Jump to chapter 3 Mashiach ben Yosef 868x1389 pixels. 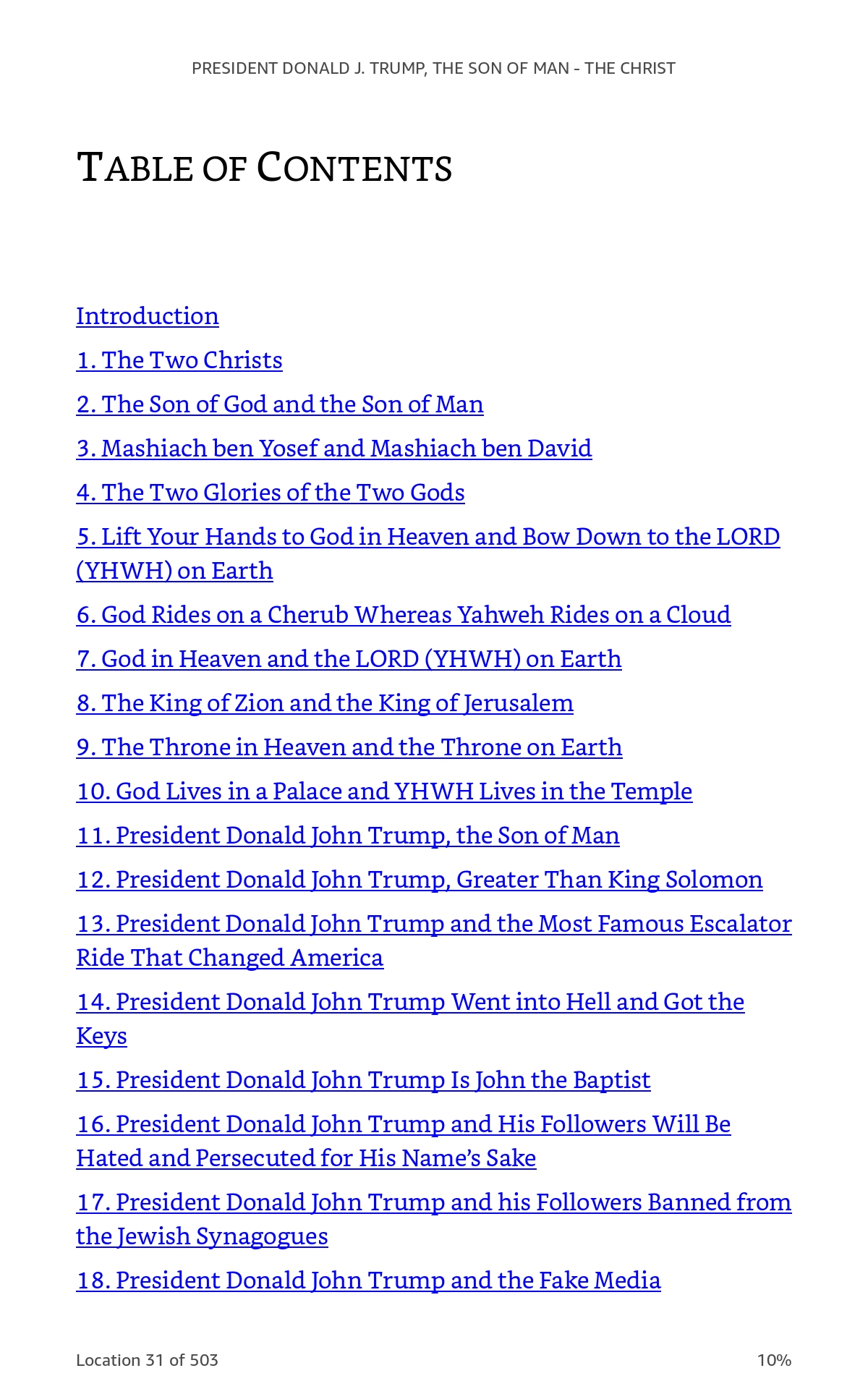[334, 449]
